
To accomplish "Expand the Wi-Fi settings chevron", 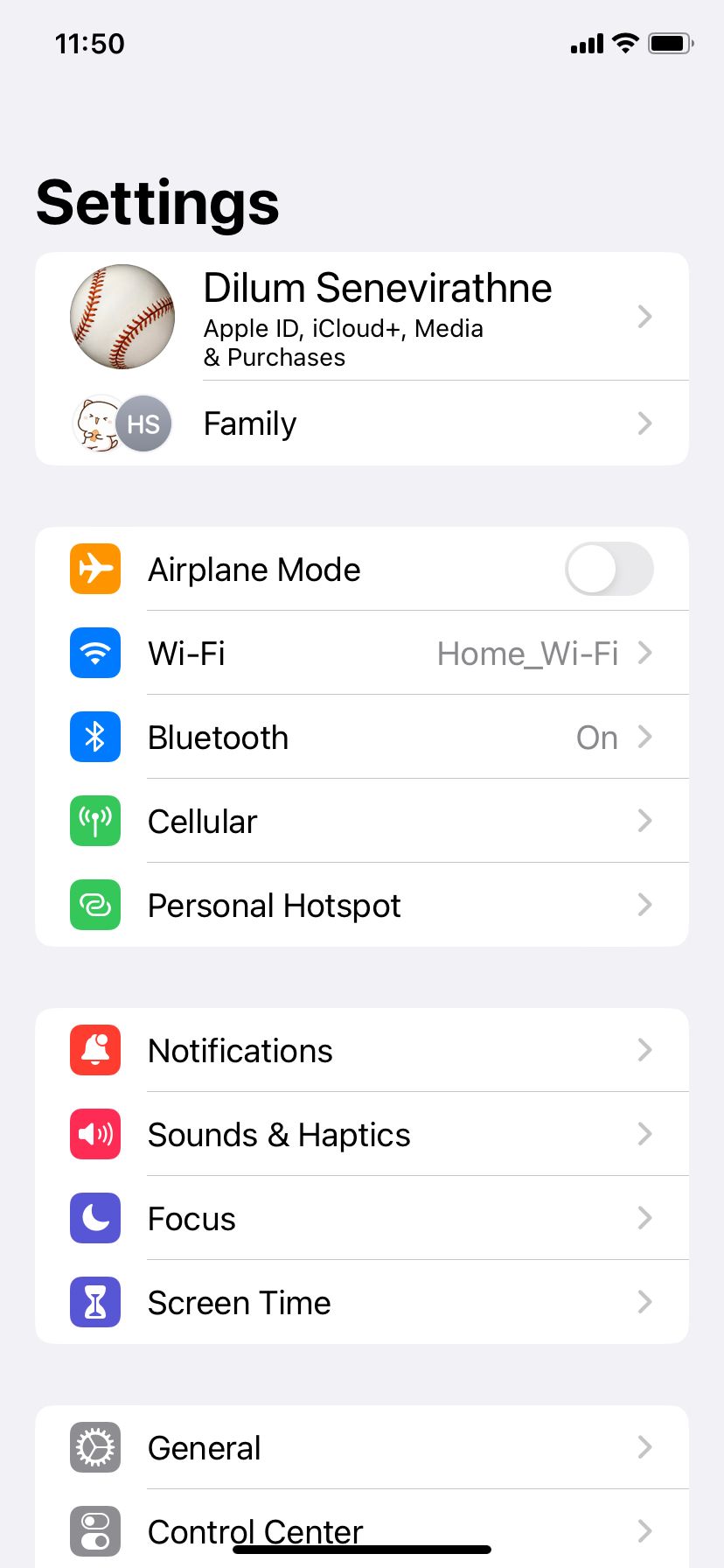I will click(x=644, y=653).
